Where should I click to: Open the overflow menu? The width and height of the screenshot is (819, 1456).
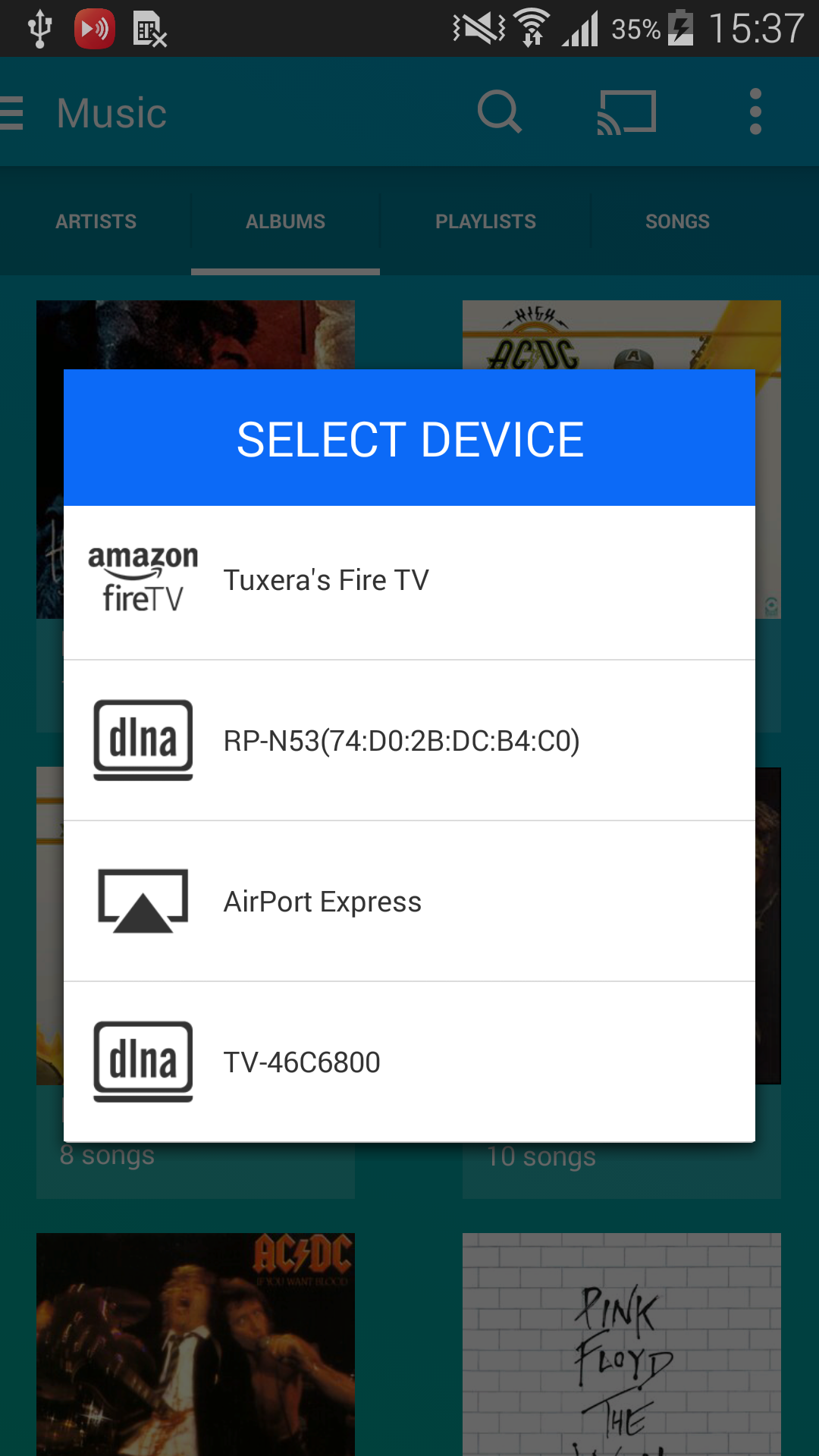755,112
